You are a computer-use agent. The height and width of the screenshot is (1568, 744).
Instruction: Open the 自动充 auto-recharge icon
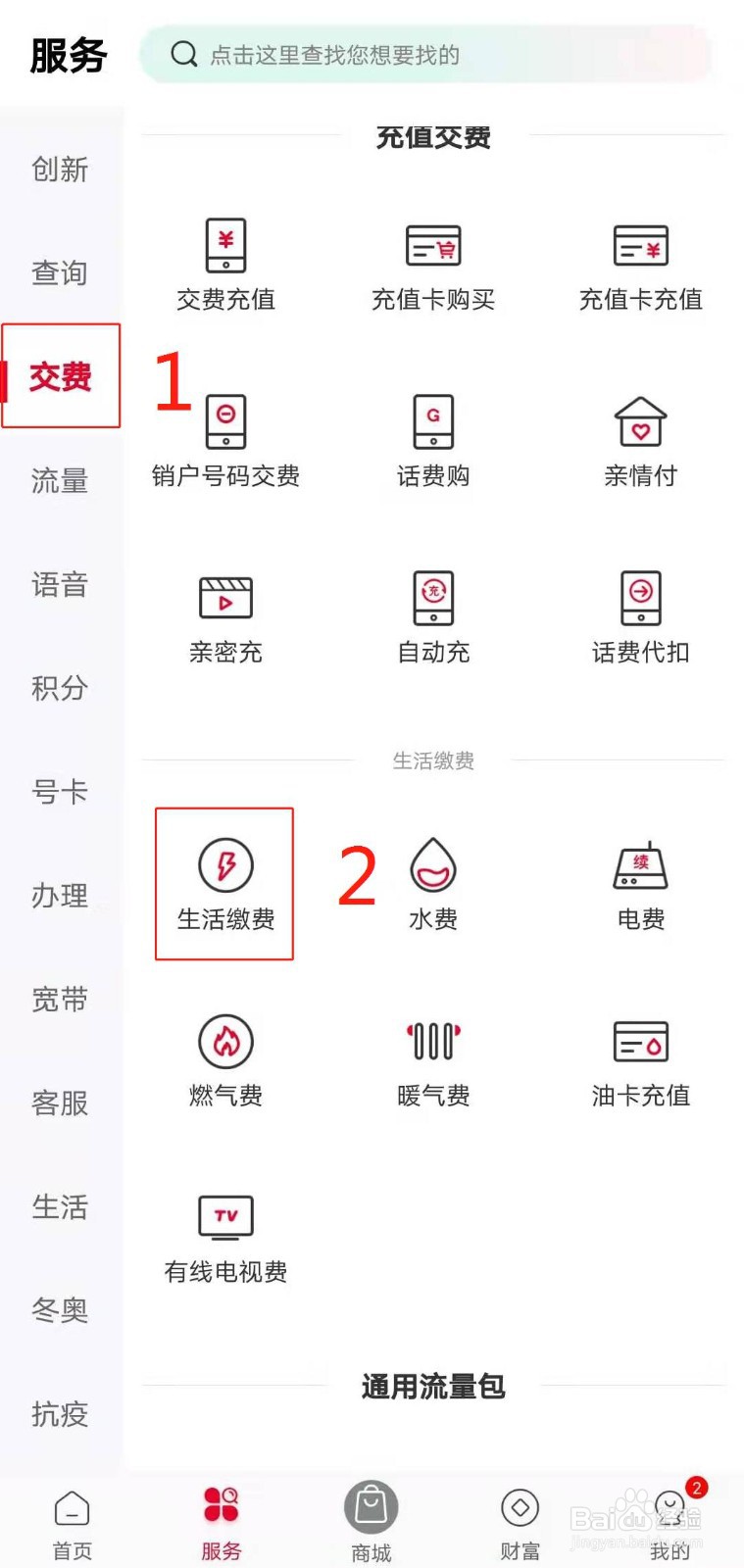point(432,617)
